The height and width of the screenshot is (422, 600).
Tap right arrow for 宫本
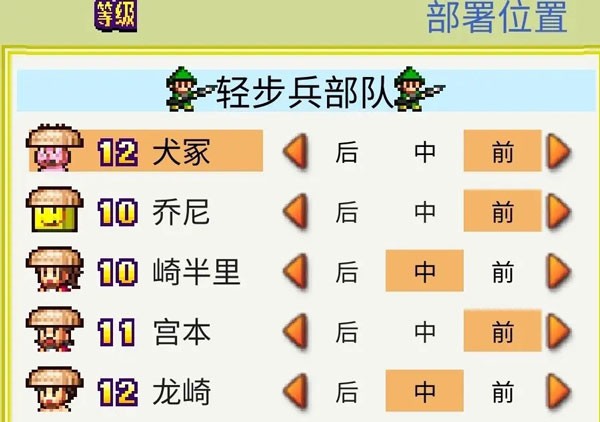coord(559,331)
